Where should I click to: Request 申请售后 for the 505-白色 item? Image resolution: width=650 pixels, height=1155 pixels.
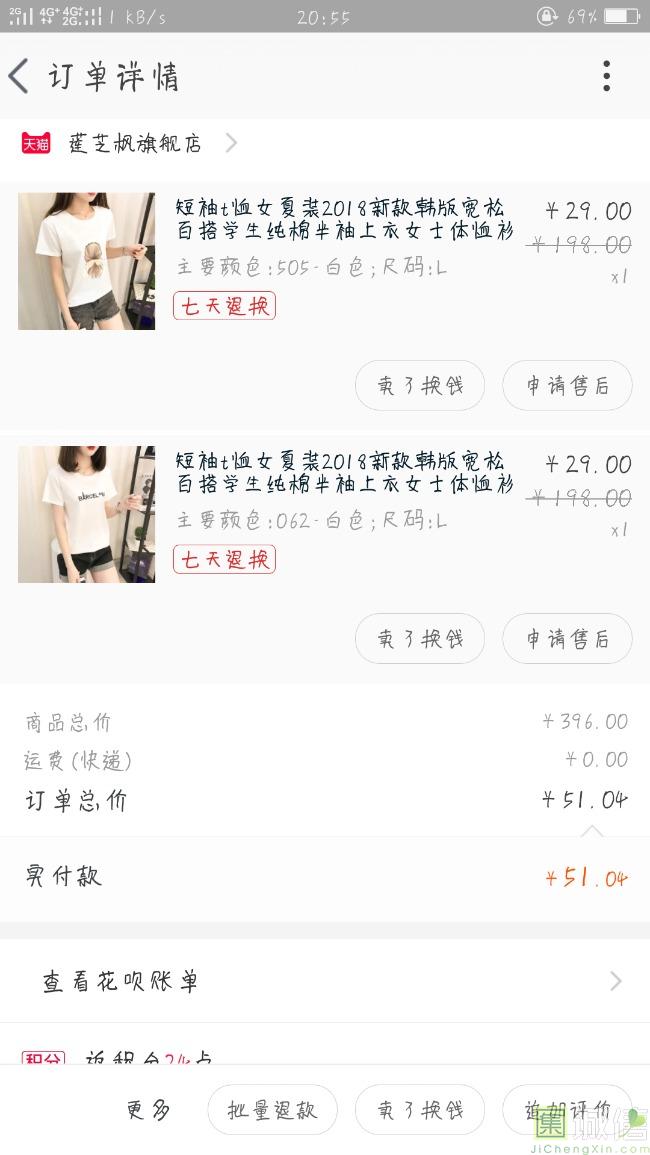[567, 385]
